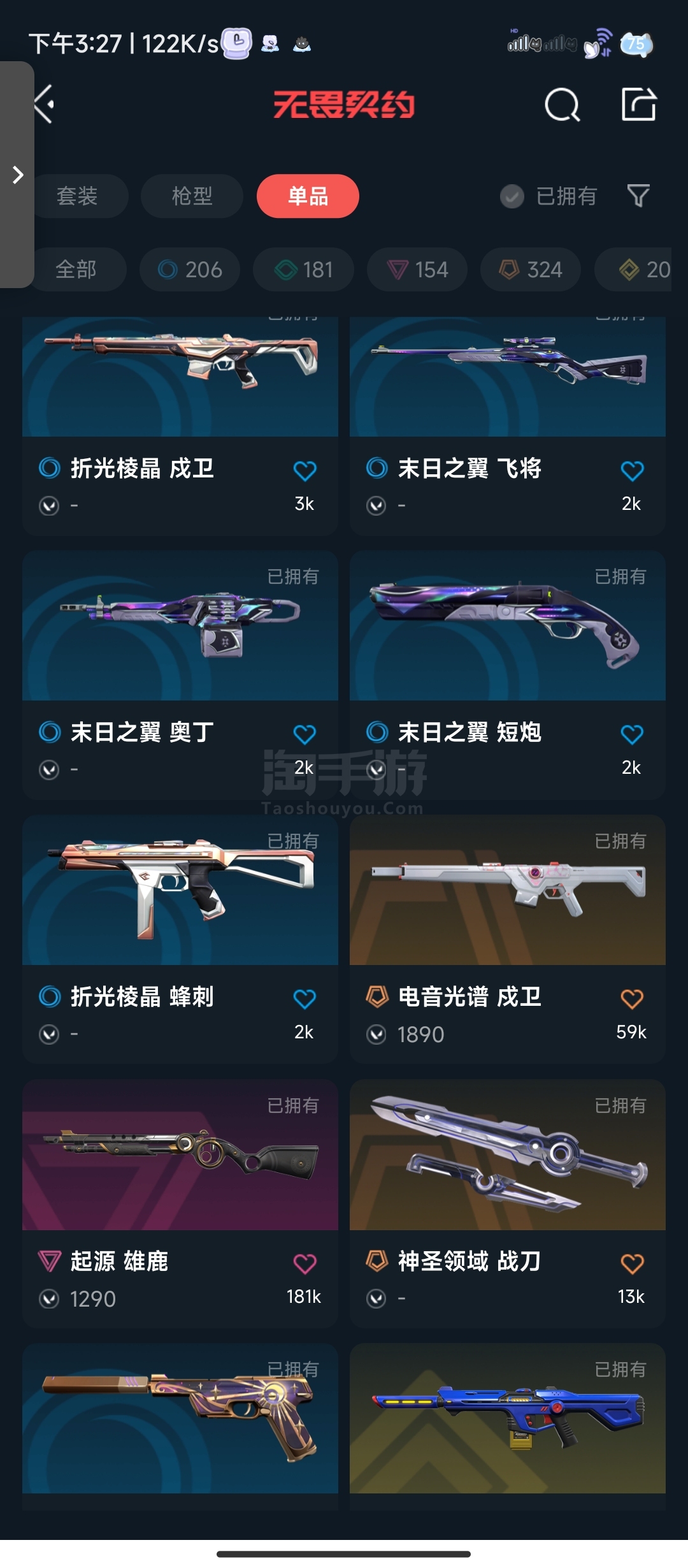Switch to the 枪型 tab
Viewport: 688px width, 1568px height.
[192, 196]
